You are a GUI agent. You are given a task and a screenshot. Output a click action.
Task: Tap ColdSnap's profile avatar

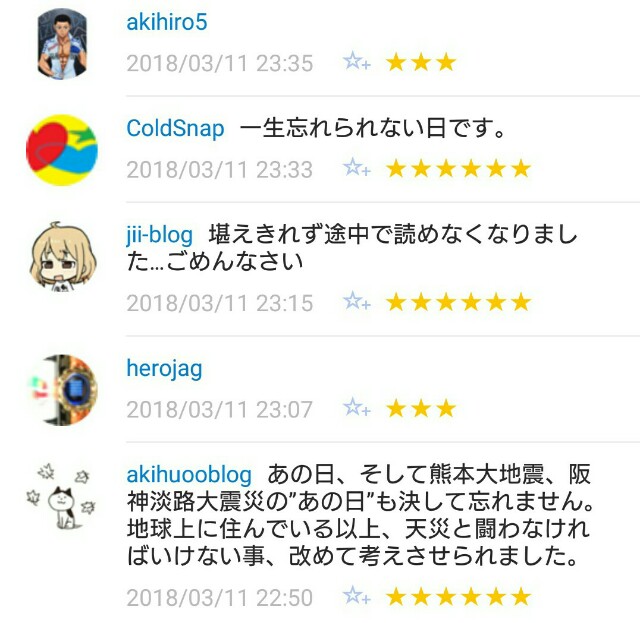(x=61, y=152)
